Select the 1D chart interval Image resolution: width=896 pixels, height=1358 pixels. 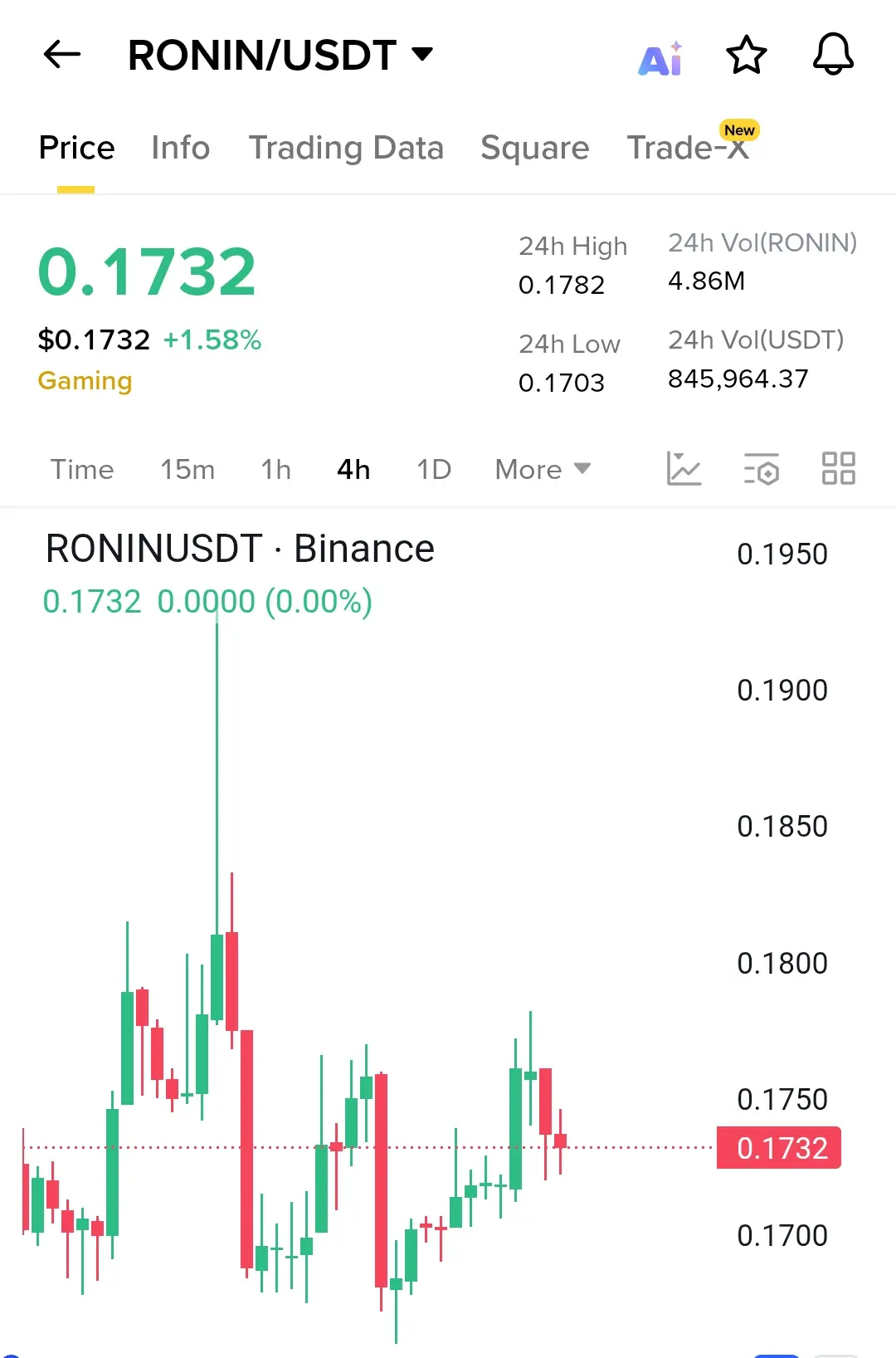[x=433, y=470]
